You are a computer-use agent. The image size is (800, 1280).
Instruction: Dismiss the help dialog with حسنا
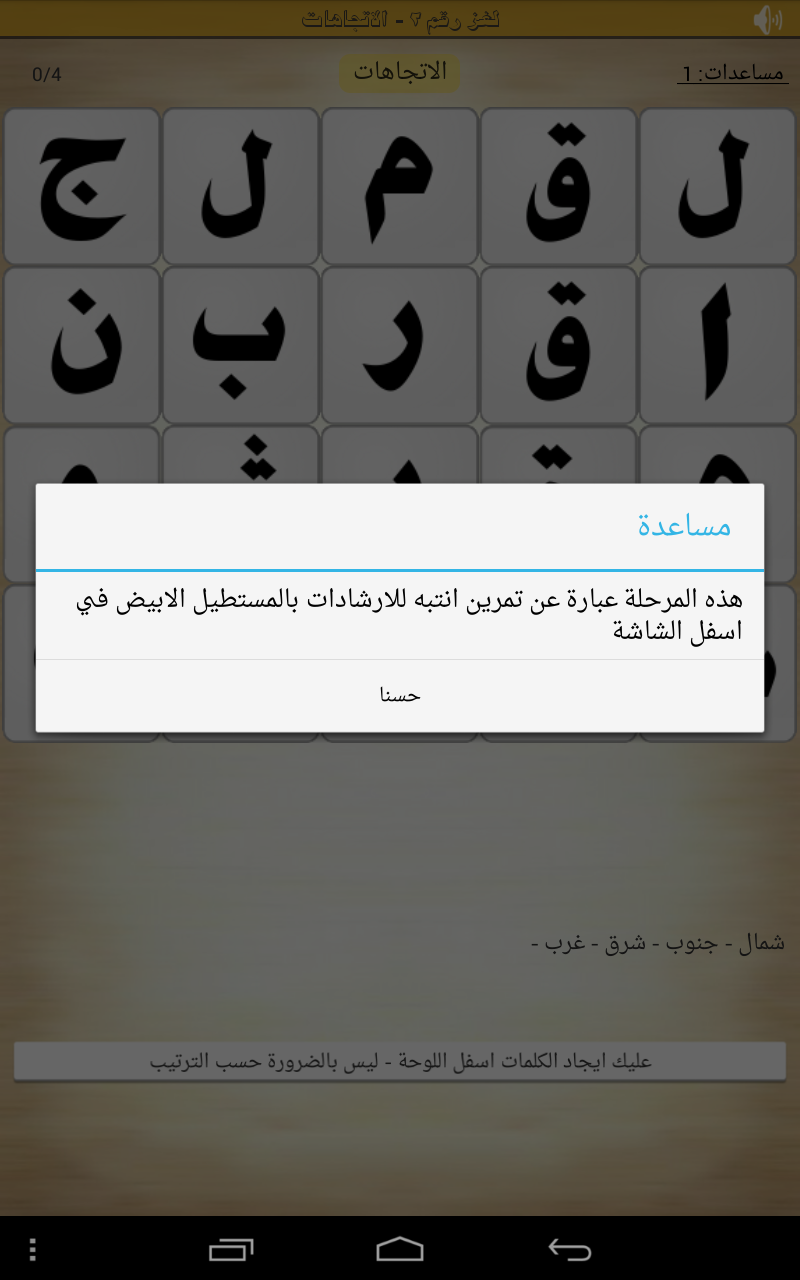tap(400, 695)
